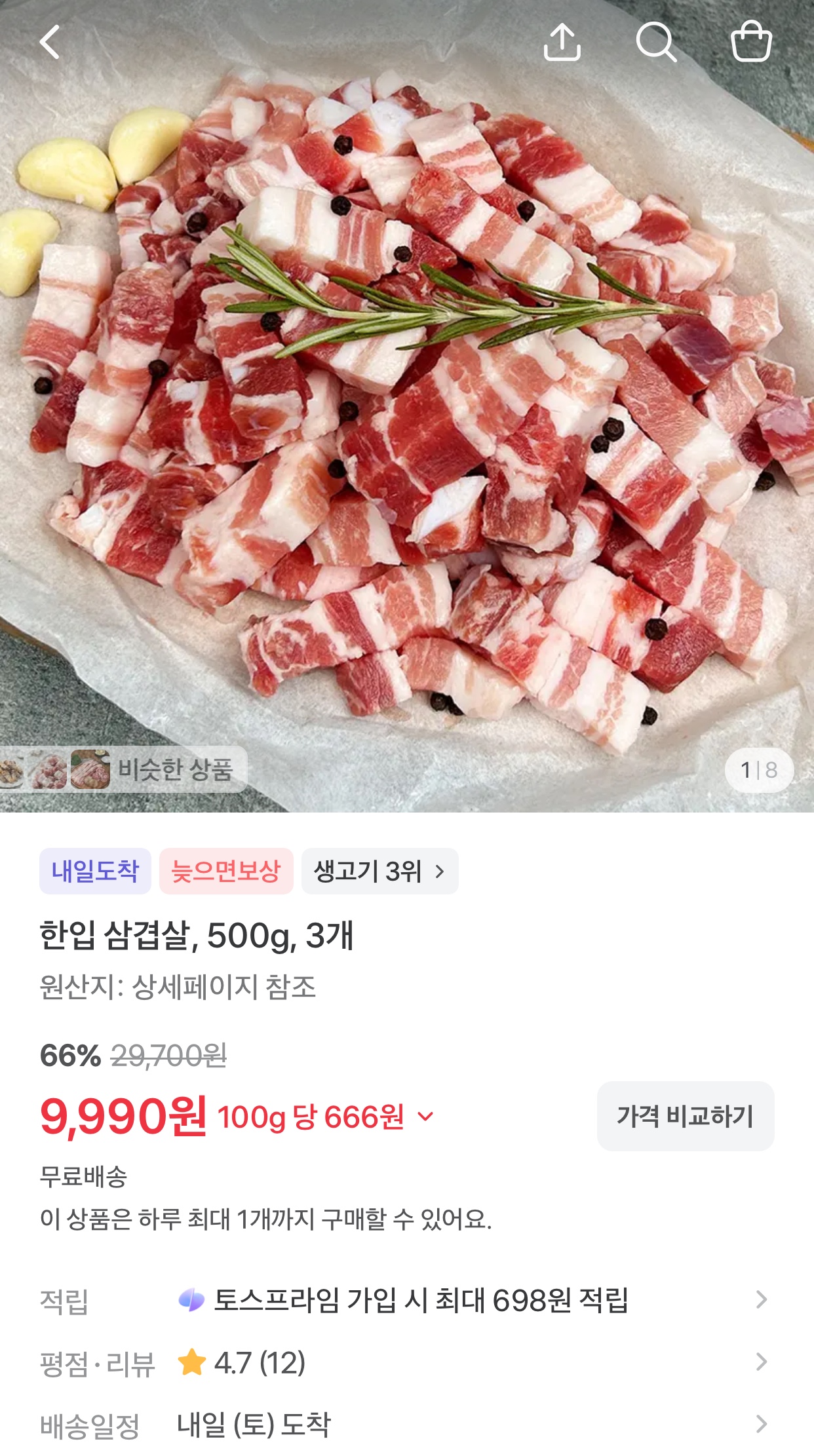Image resolution: width=814 pixels, height=1456 pixels.
Task: Open the 배송일정 delivery schedule row
Action: click(407, 1424)
